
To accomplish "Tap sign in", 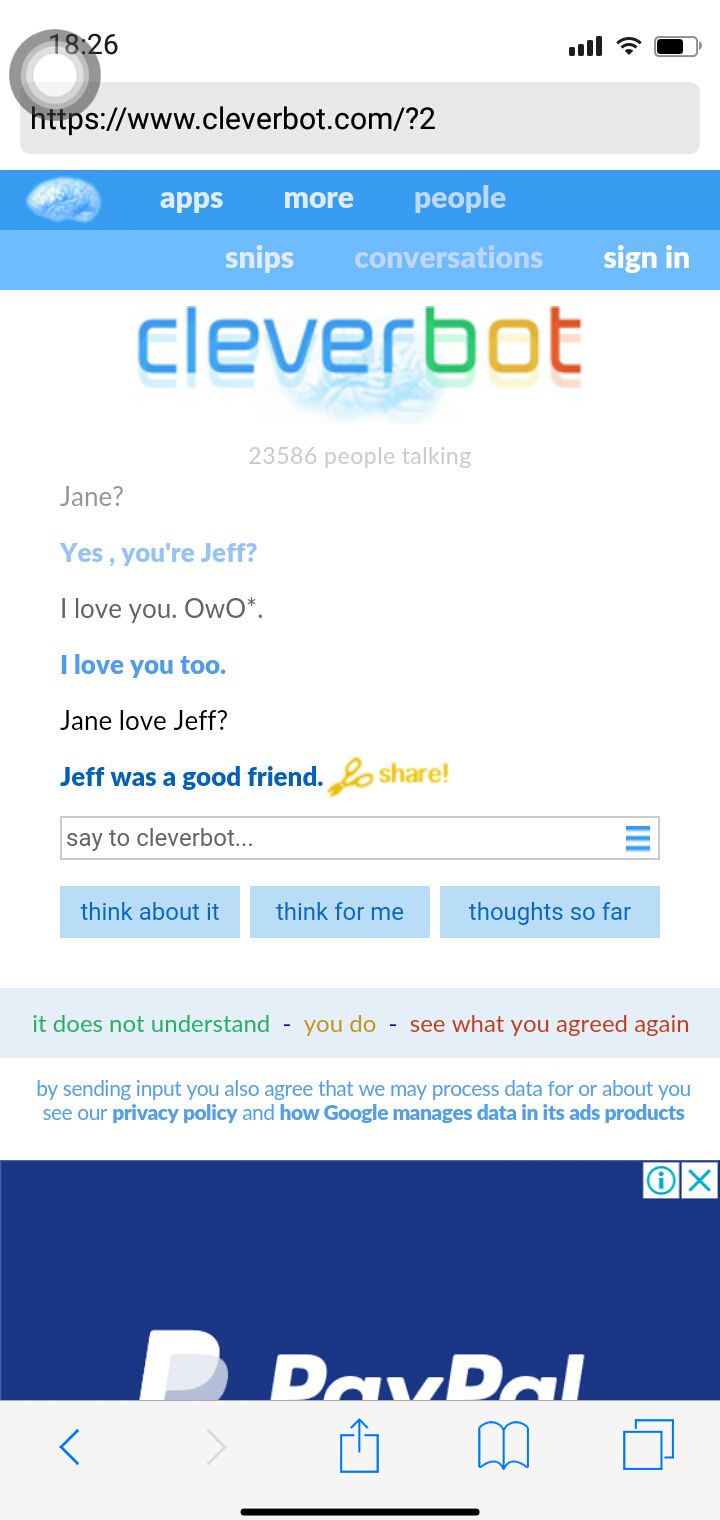I will pos(646,259).
